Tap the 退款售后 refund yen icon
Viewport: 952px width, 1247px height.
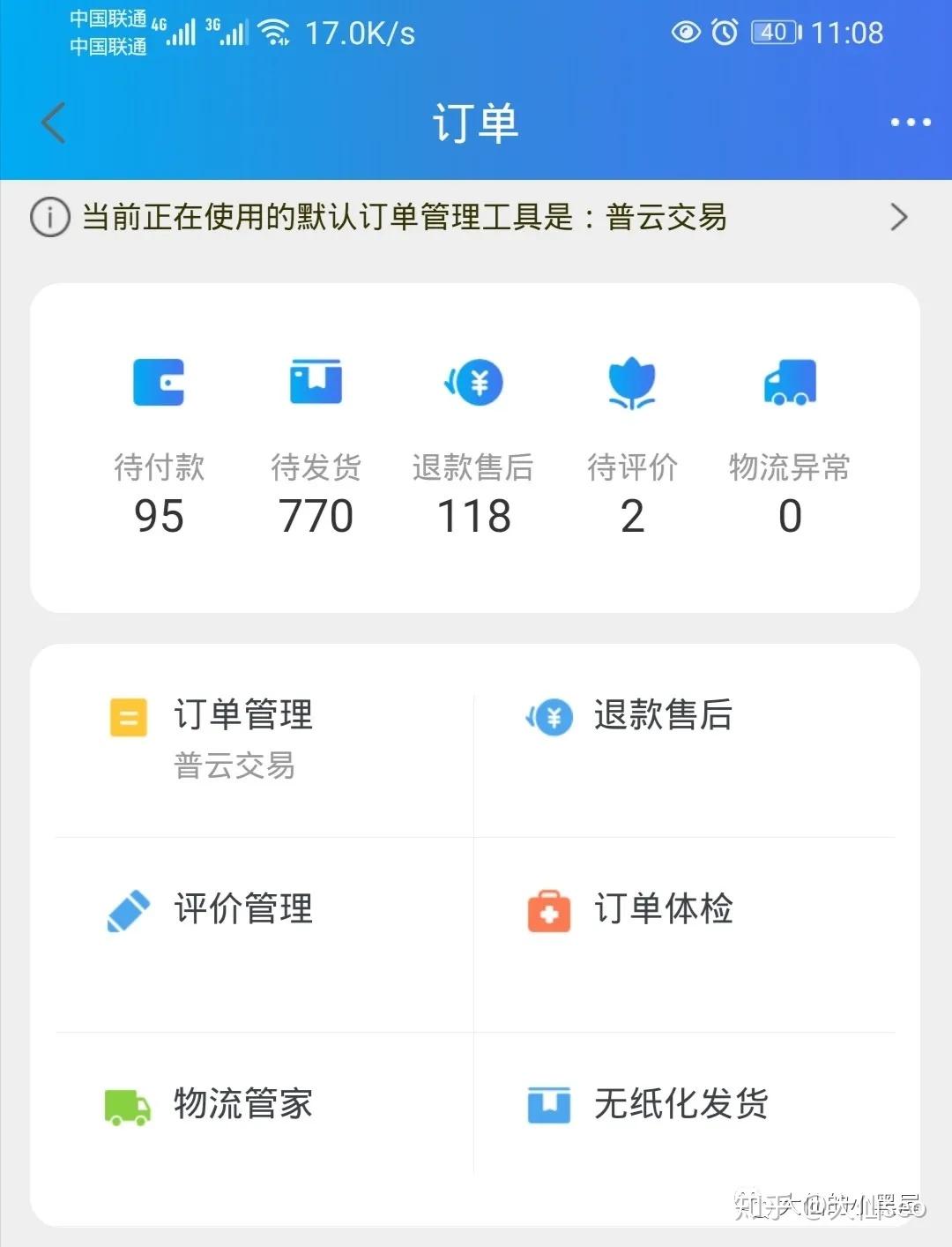474,382
